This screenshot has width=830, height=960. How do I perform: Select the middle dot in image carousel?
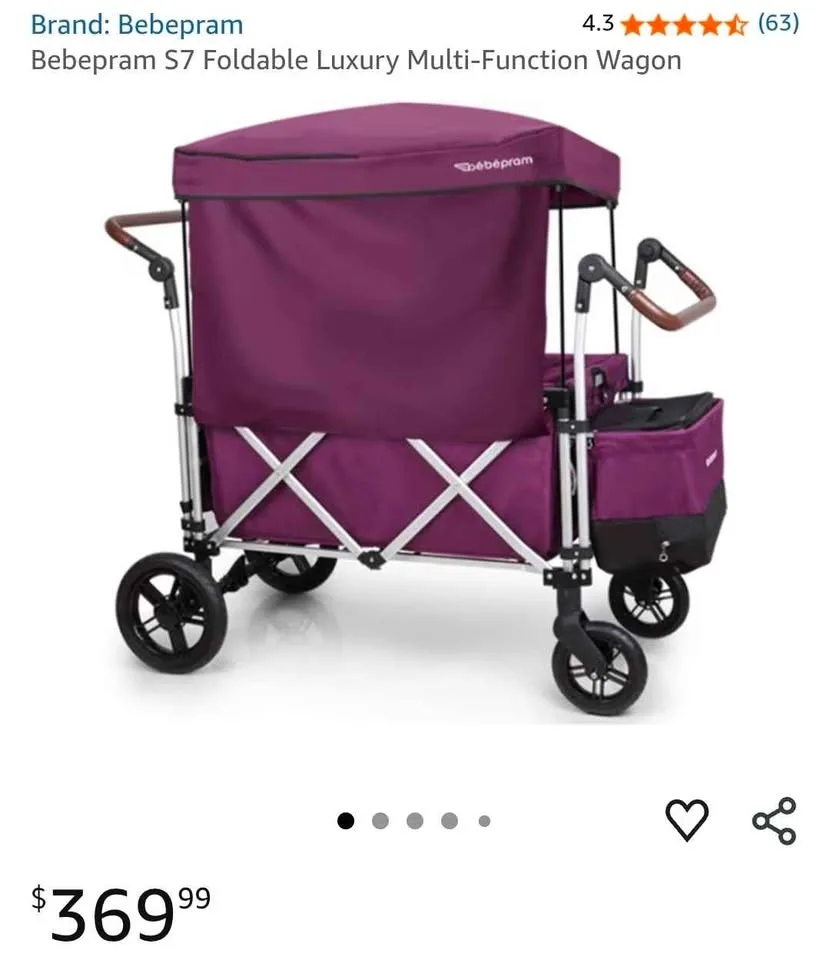pyautogui.click(x=415, y=820)
